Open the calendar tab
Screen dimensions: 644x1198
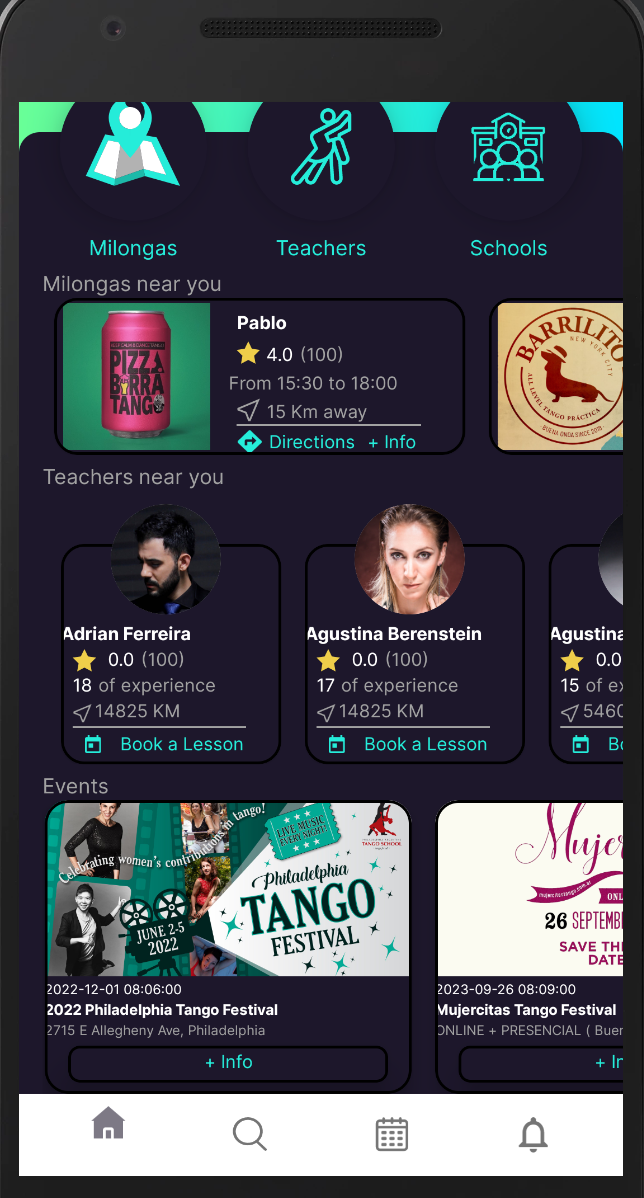[x=391, y=1134]
